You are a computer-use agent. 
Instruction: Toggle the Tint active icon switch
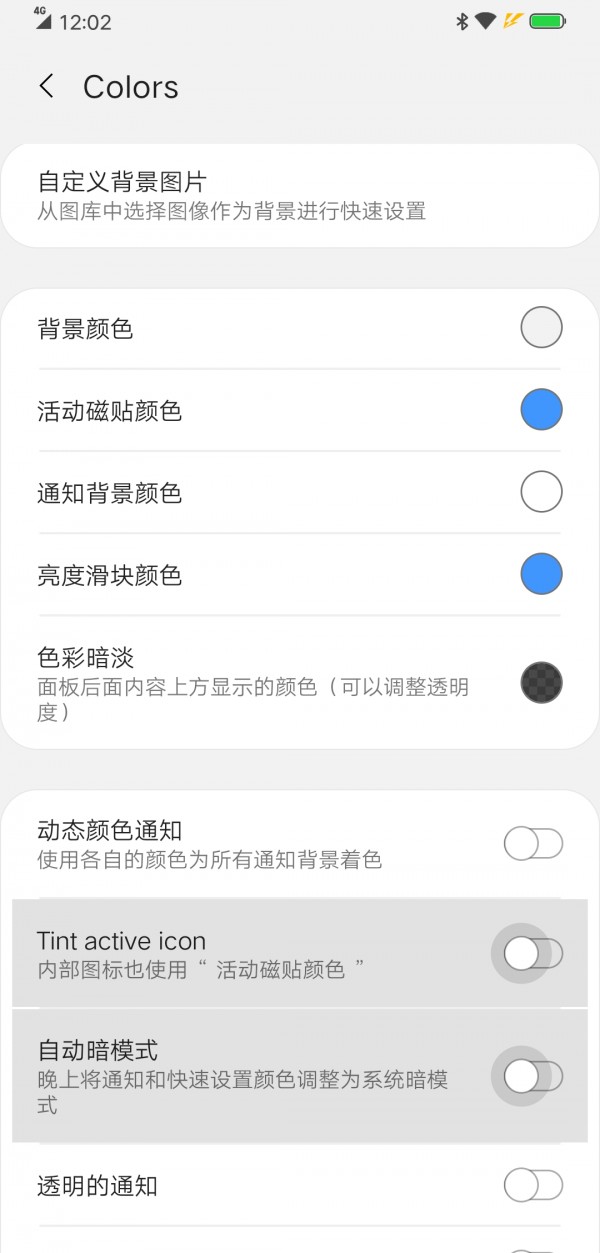[533, 954]
